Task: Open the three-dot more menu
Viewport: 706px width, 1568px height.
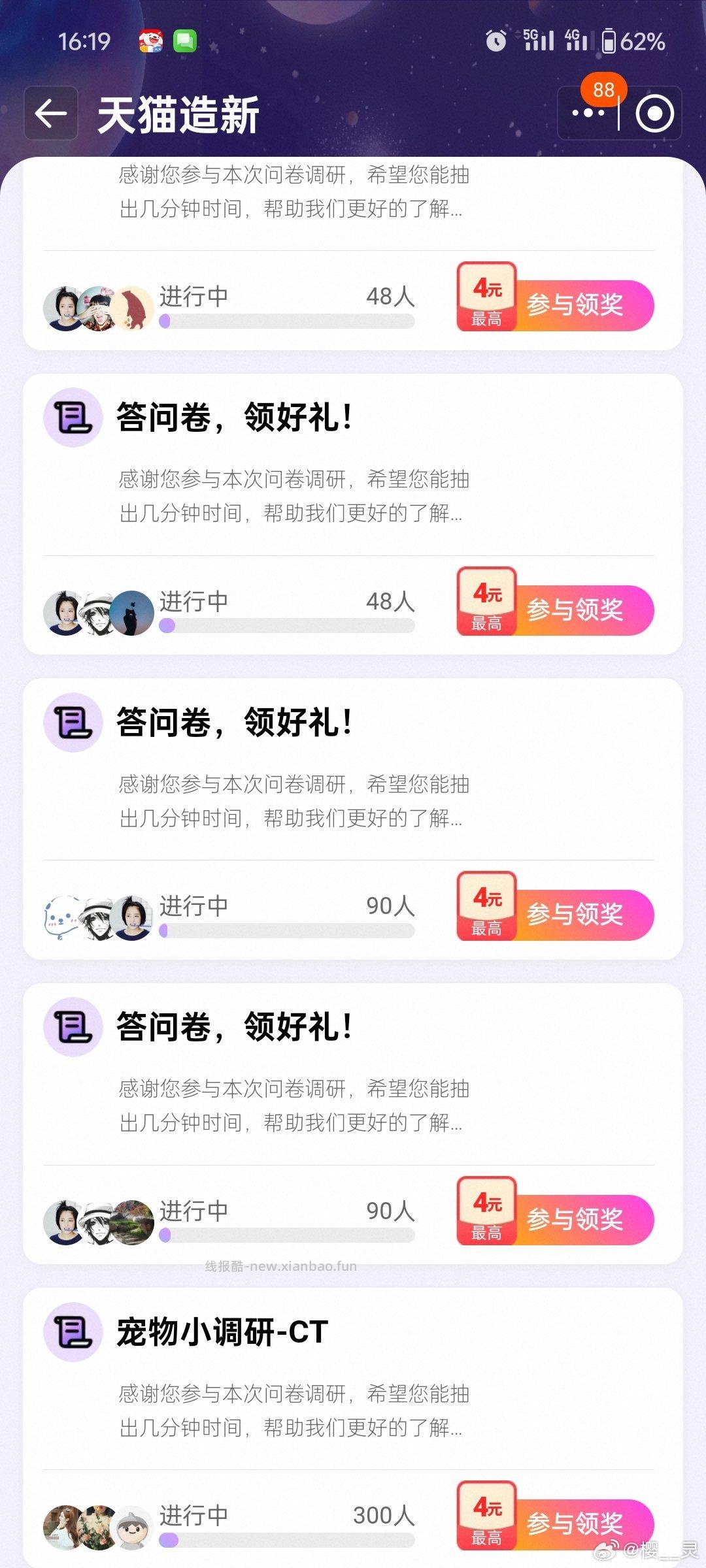Action: click(588, 114)
